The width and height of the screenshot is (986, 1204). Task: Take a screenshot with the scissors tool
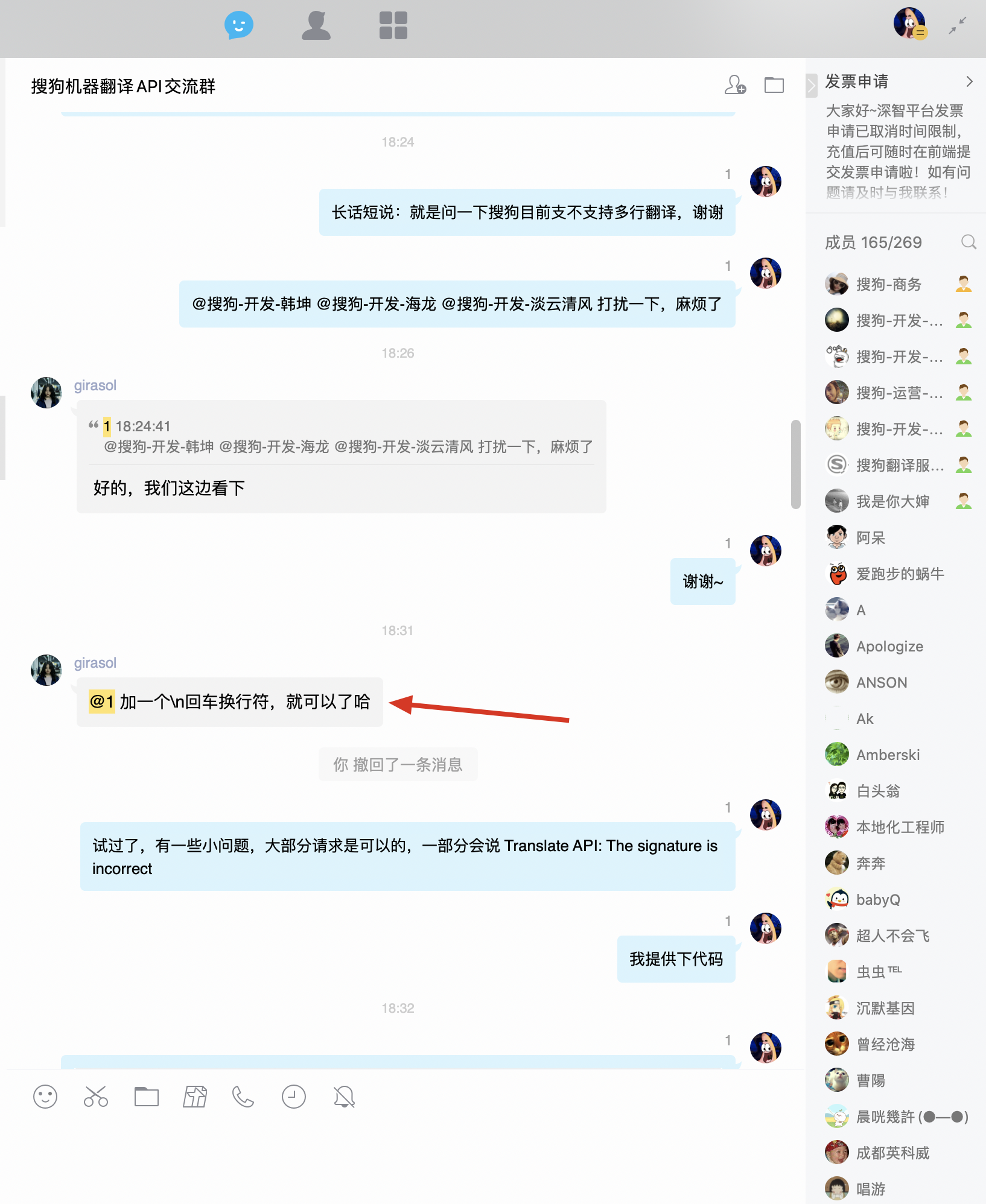[95, 1097]
